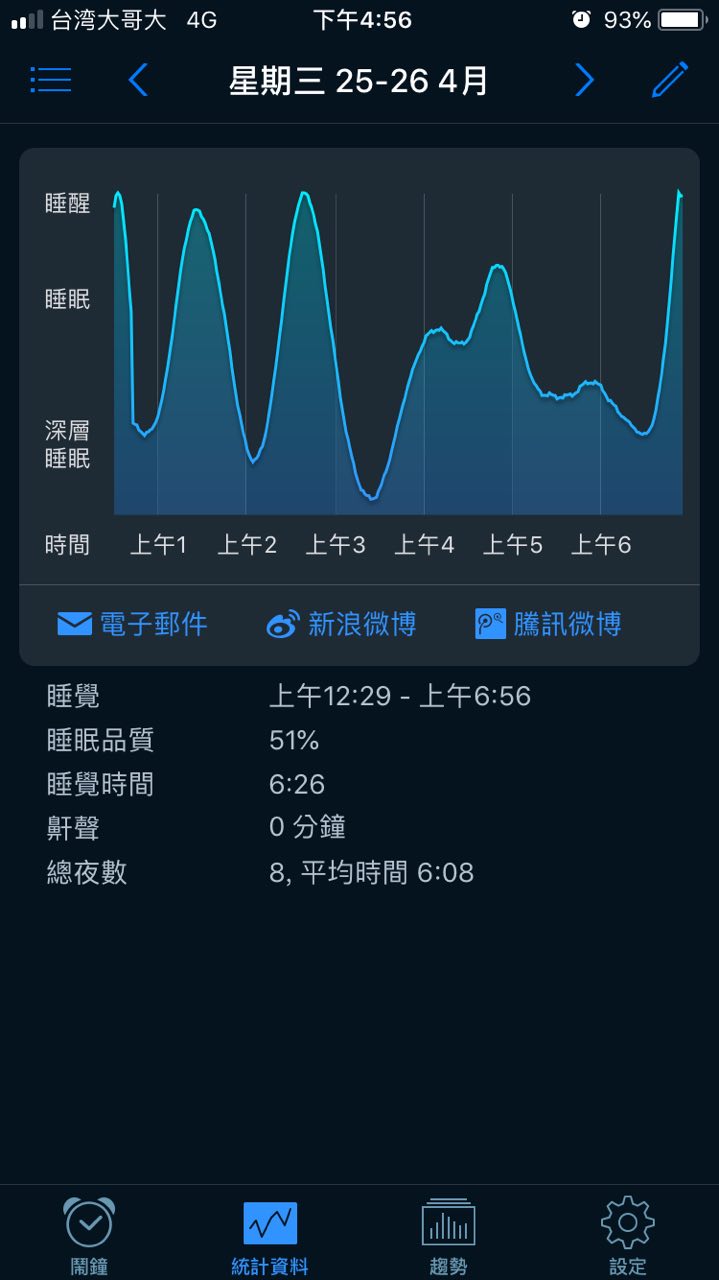Tap the pencil edit icon
The width and height of the screenshot is (719, 1280).
pos(669,80)
